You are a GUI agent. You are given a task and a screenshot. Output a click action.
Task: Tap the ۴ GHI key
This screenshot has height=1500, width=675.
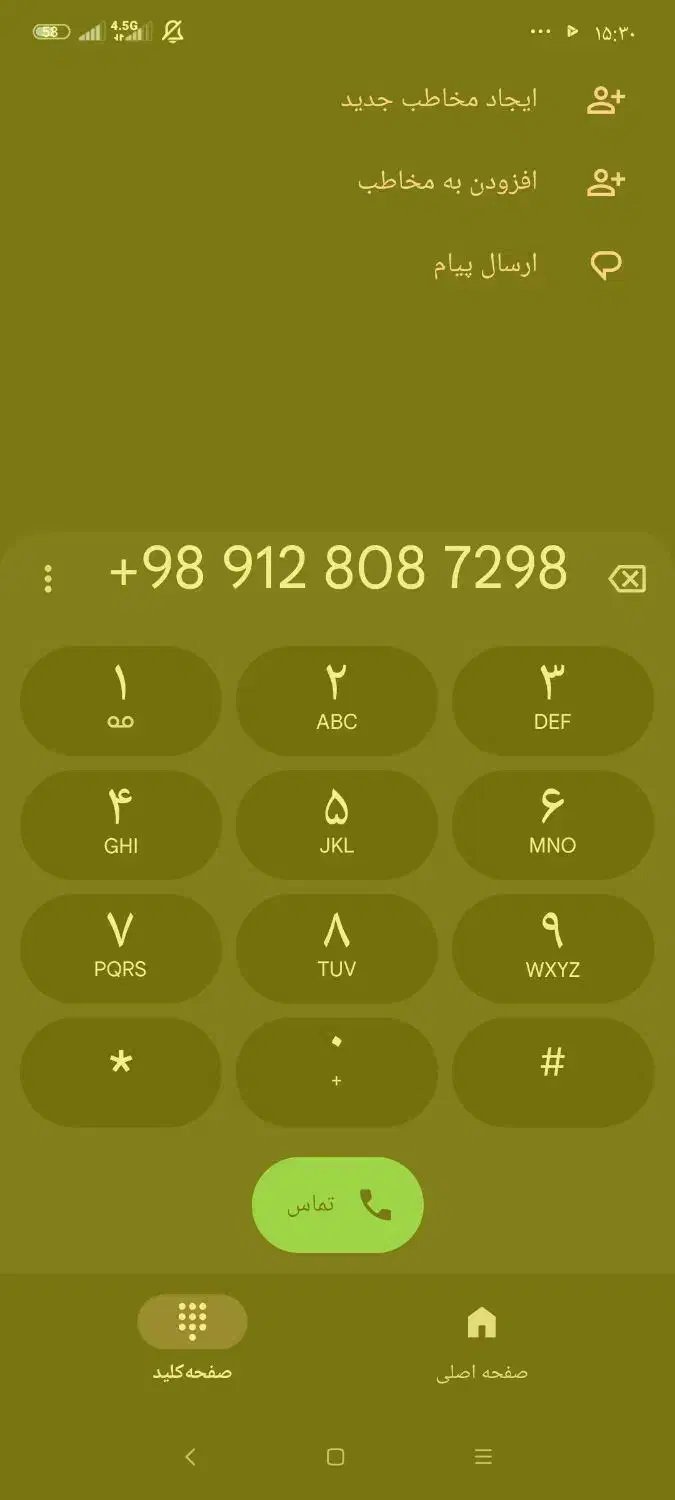coord(120,824)
